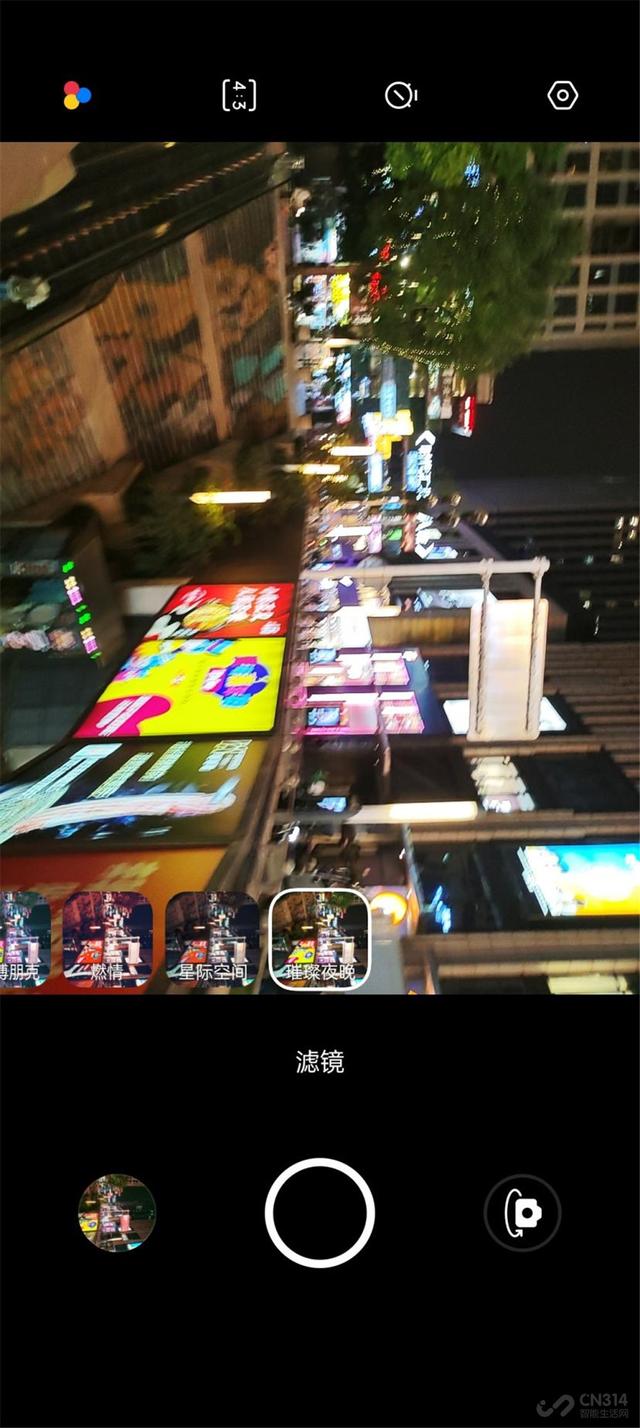This screenshot has width=640, height=1428.
Task: Open the last photo in gallery
Action: pyautogui.click(x=117, y=1213)
